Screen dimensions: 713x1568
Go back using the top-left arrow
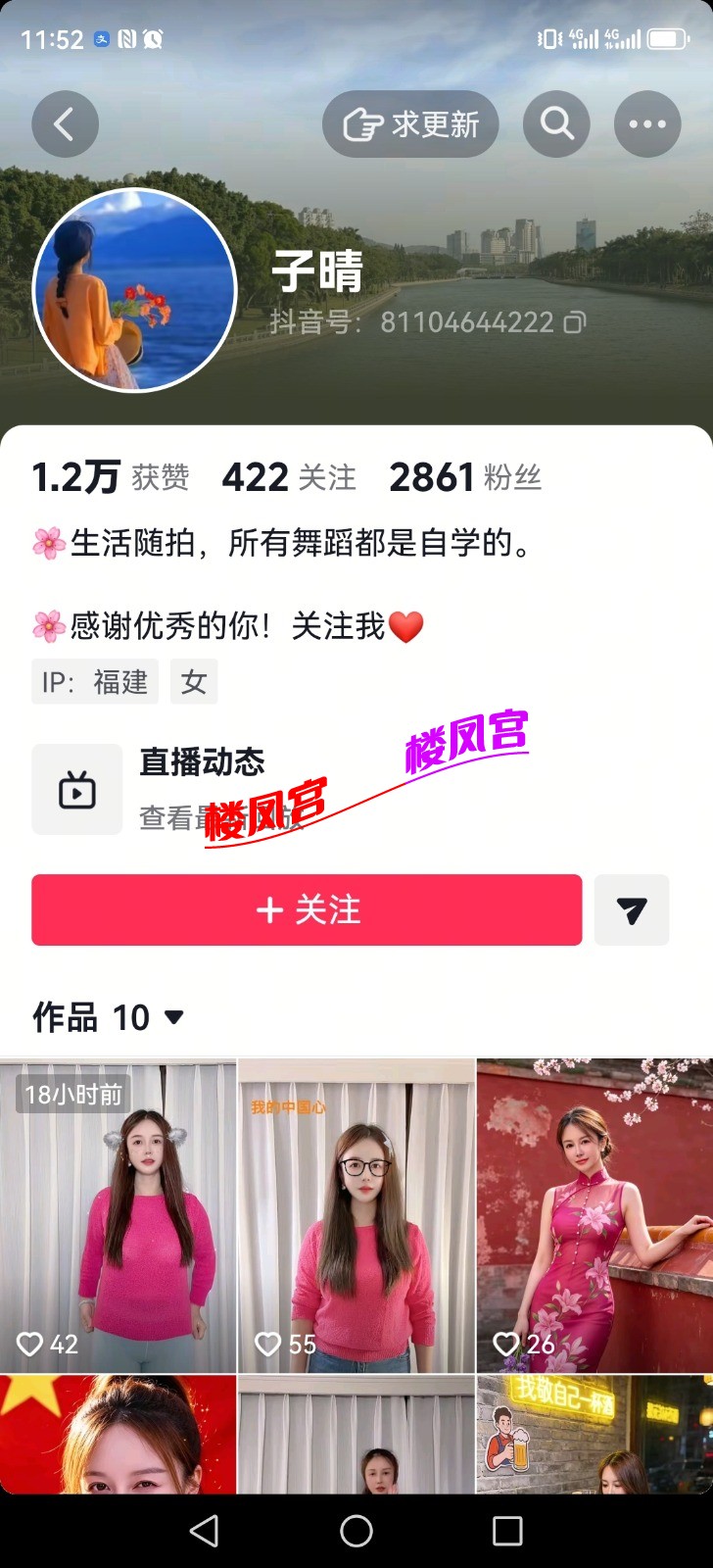tap(65, 124)
